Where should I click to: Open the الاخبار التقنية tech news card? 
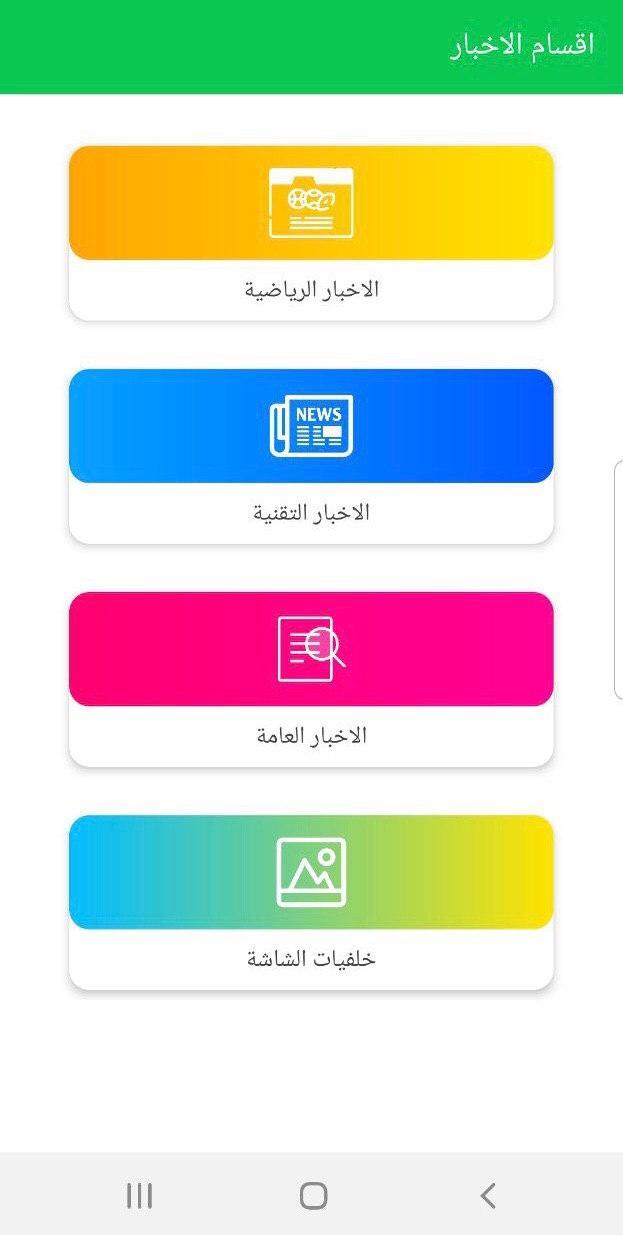(311, 456)
